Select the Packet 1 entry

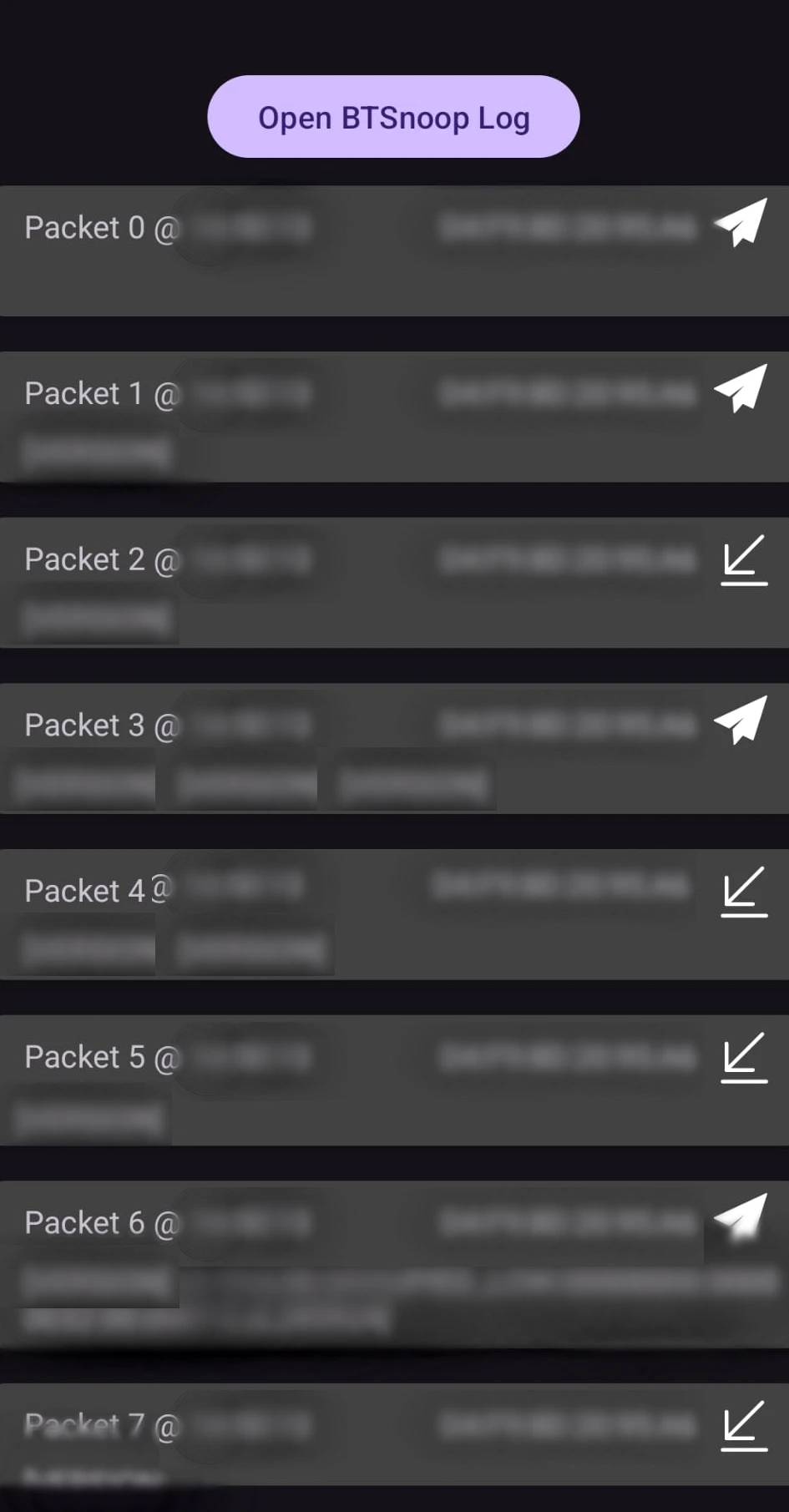point(394,417)
